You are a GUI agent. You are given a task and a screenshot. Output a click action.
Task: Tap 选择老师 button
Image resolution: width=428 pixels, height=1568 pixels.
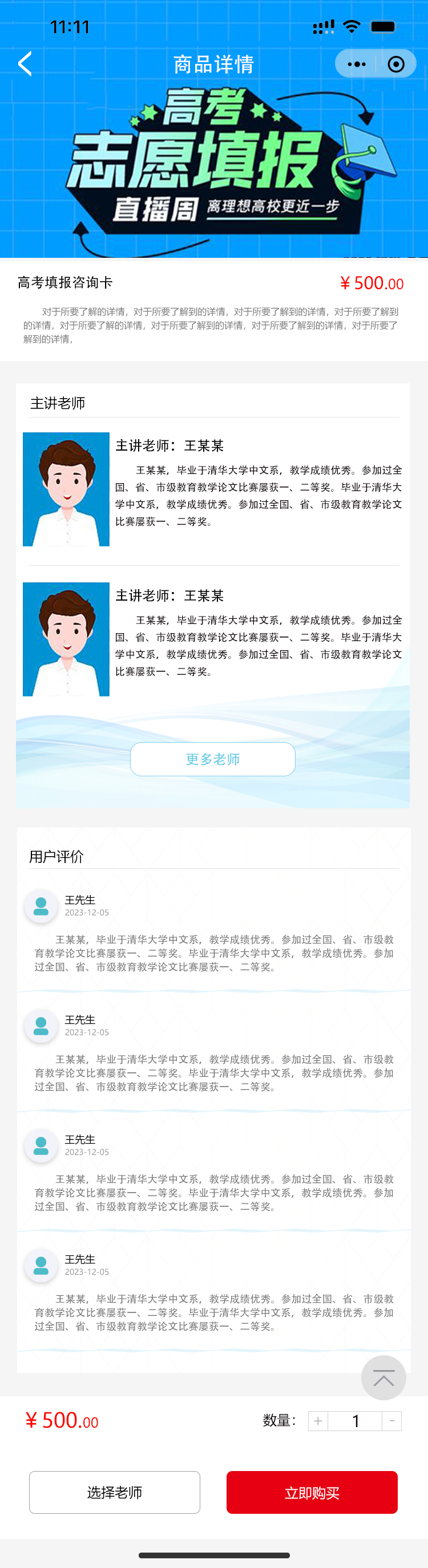pyautogui.click(x=115, y=1492)
